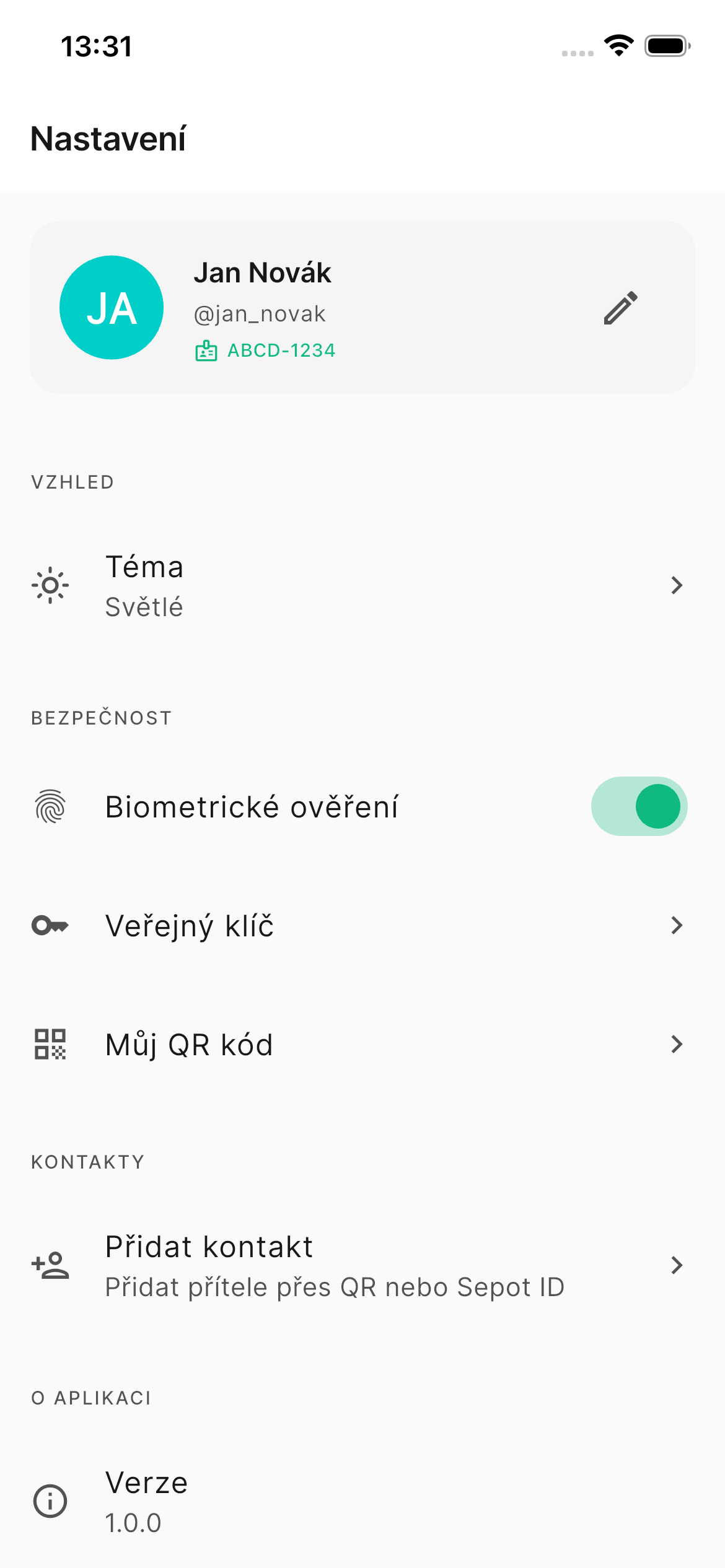The width and height of the screenshot is (725, 1568).
Task: Click the add contact person icon
Action: 51,1266
